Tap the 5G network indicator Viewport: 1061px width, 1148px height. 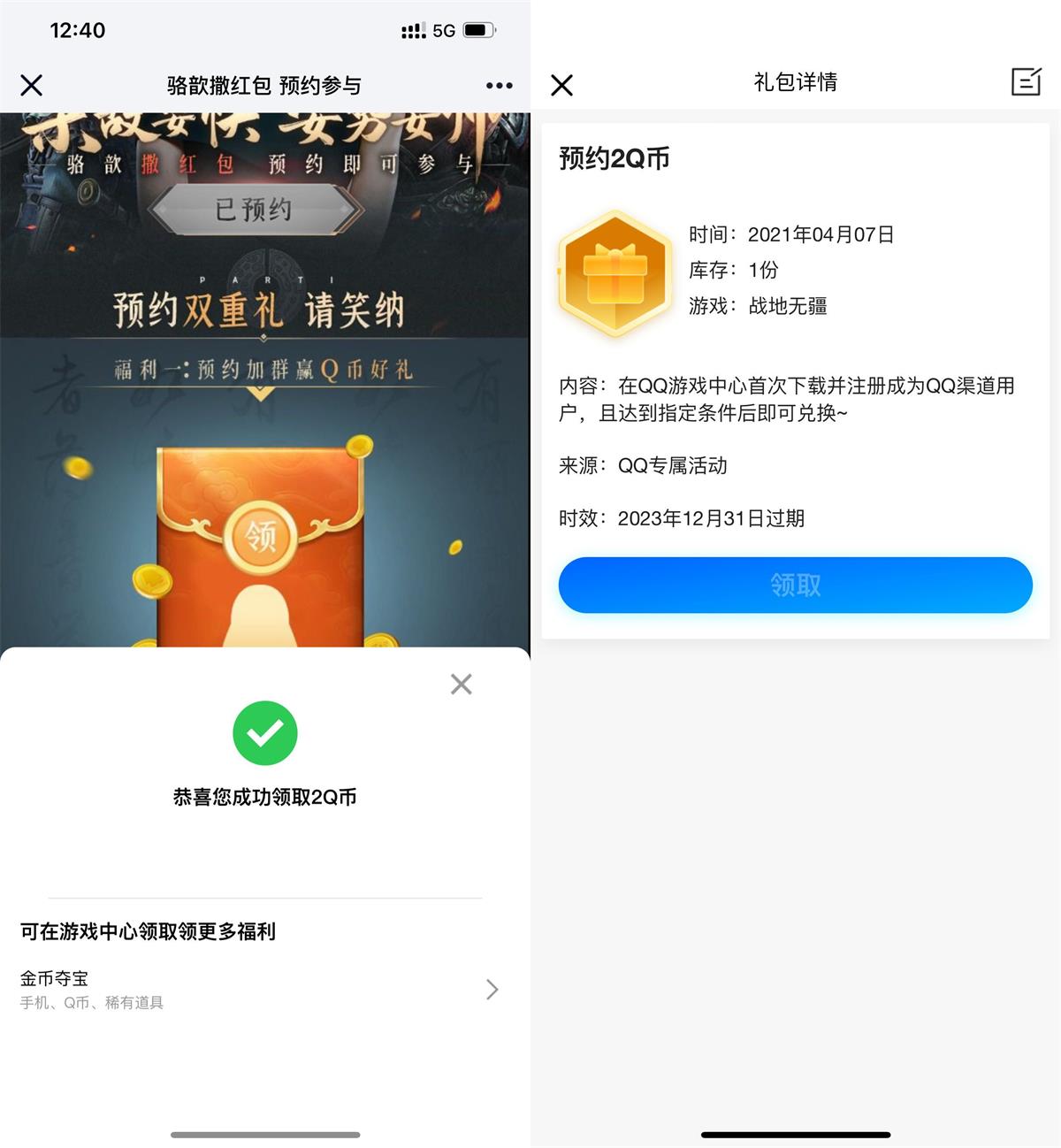pyautogui.click(x=442, y=29)
